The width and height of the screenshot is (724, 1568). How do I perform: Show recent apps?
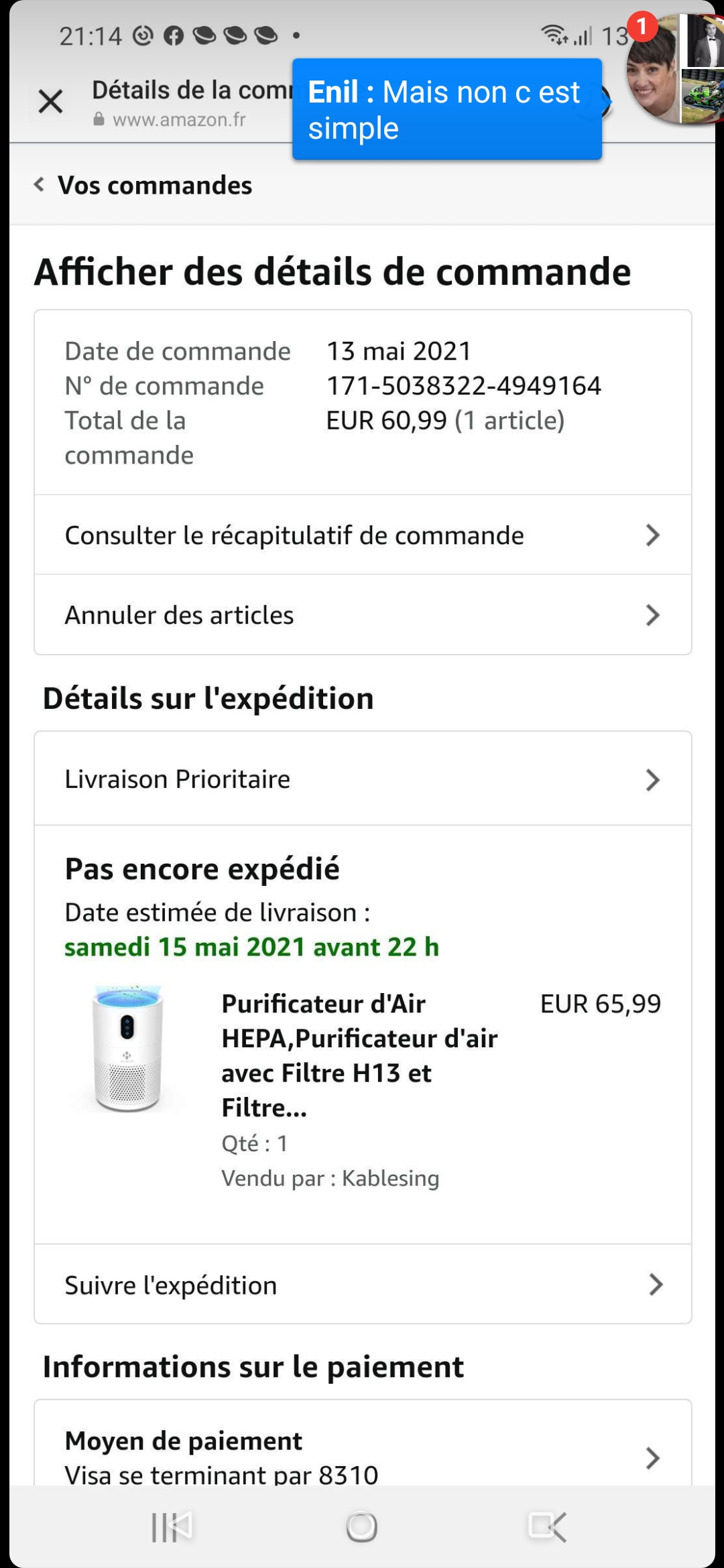172,1527
